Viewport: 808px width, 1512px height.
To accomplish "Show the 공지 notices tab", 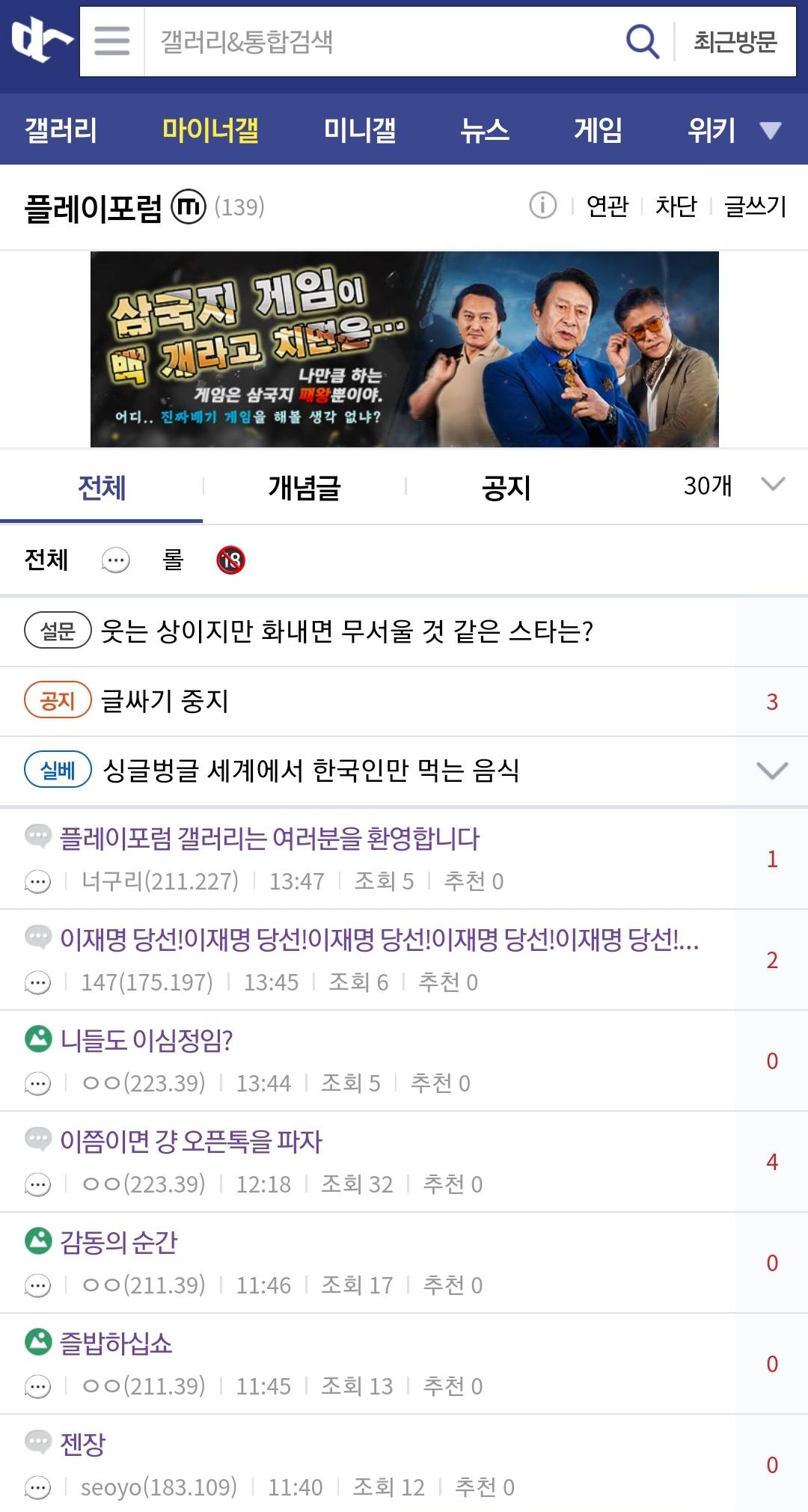I will 506,488.
